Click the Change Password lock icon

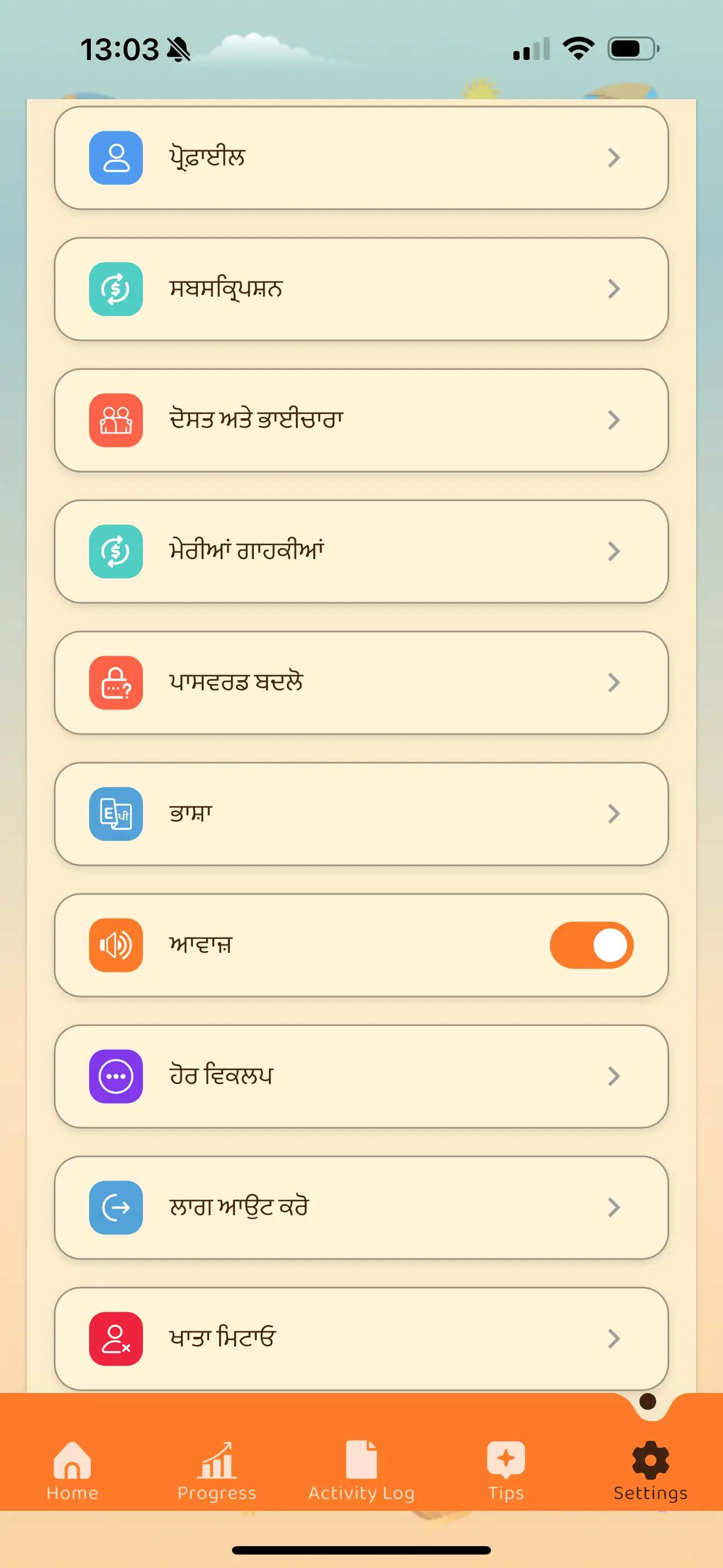[115, 682]
